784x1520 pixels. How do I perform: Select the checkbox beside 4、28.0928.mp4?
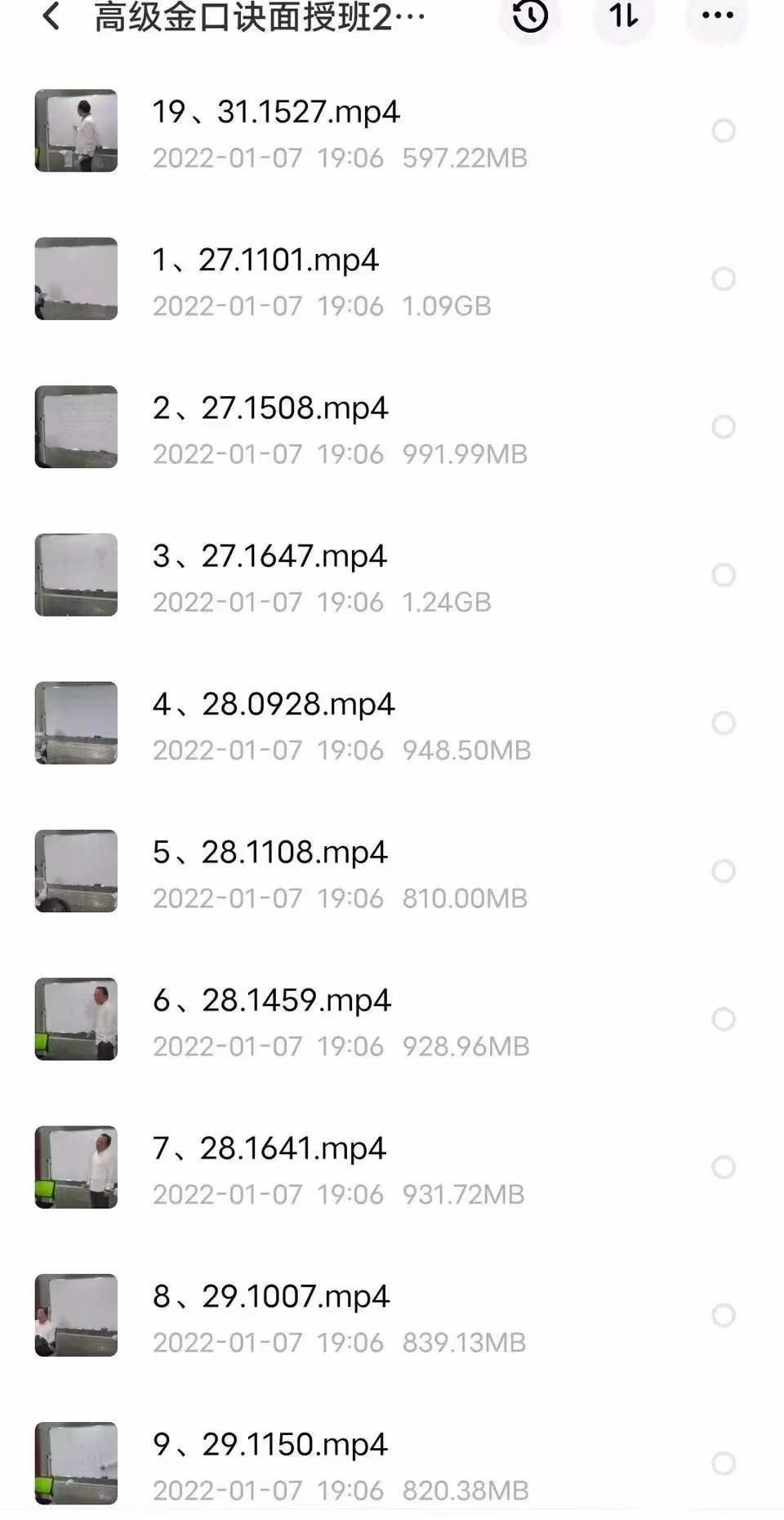point(722,723)
